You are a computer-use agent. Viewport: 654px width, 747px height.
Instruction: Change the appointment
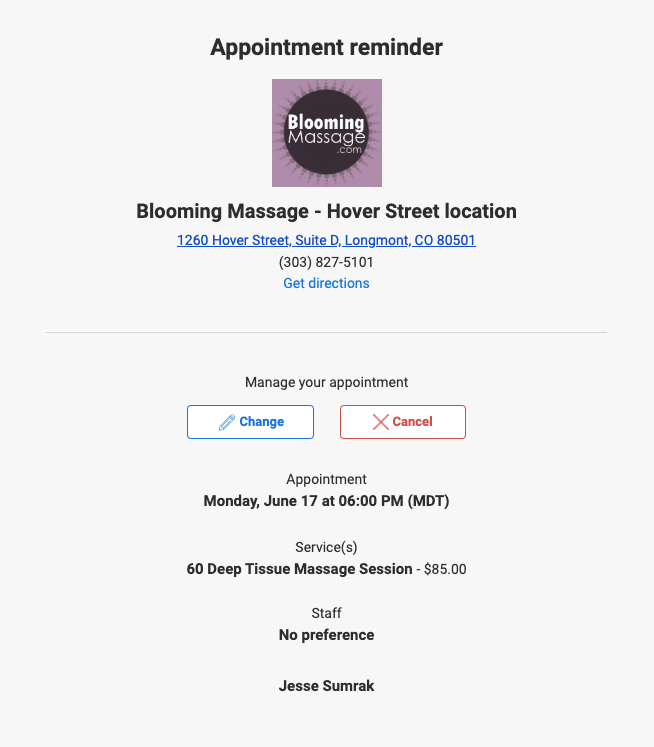coord(250,422)
